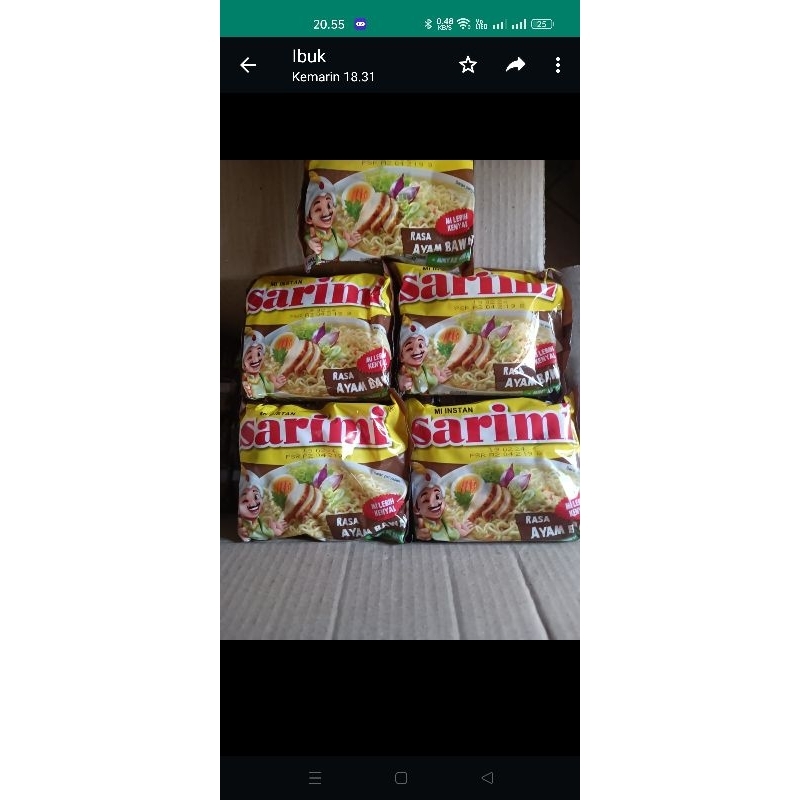
Task: Forward the photo with the arrow icon
Action: pos(515,65)
